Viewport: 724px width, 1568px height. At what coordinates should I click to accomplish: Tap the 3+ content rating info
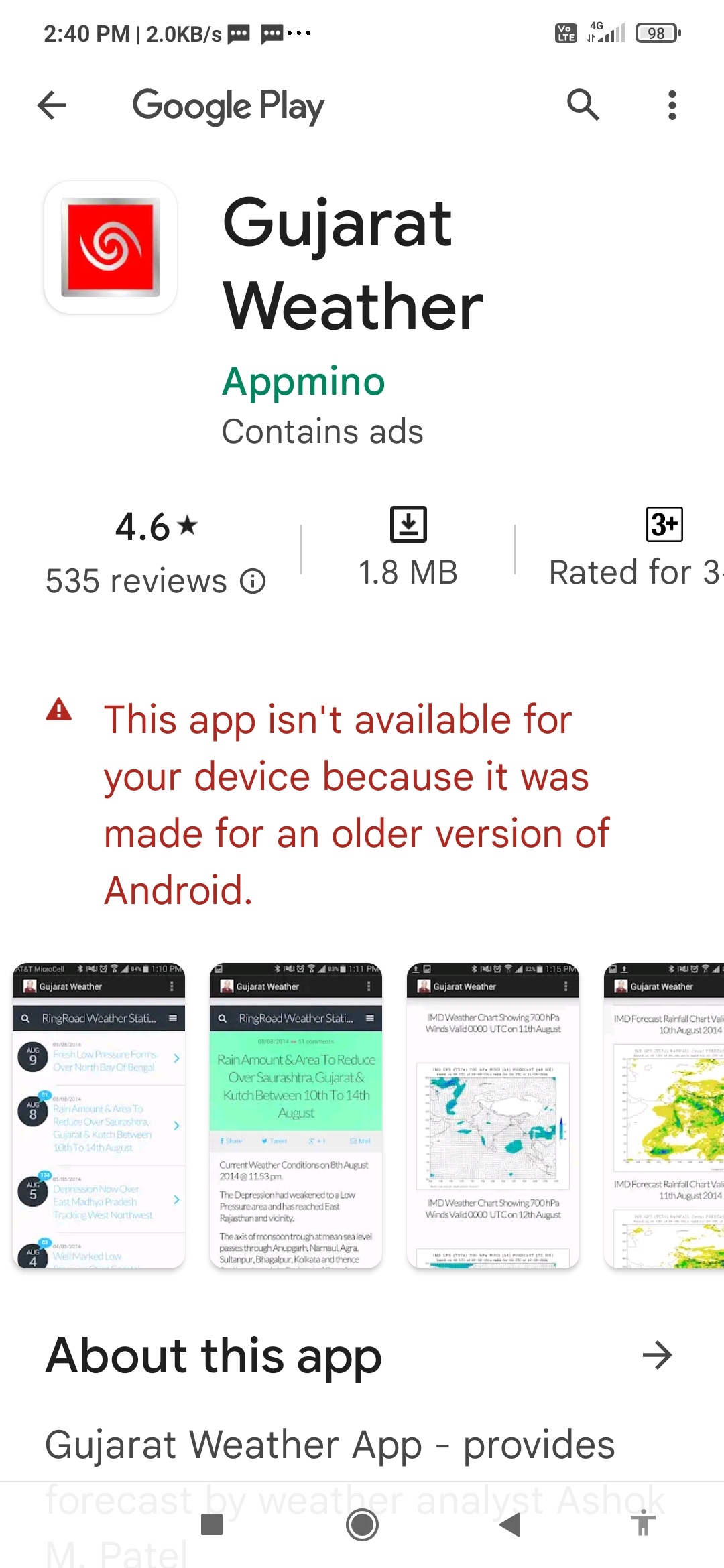tap(664, 524)
